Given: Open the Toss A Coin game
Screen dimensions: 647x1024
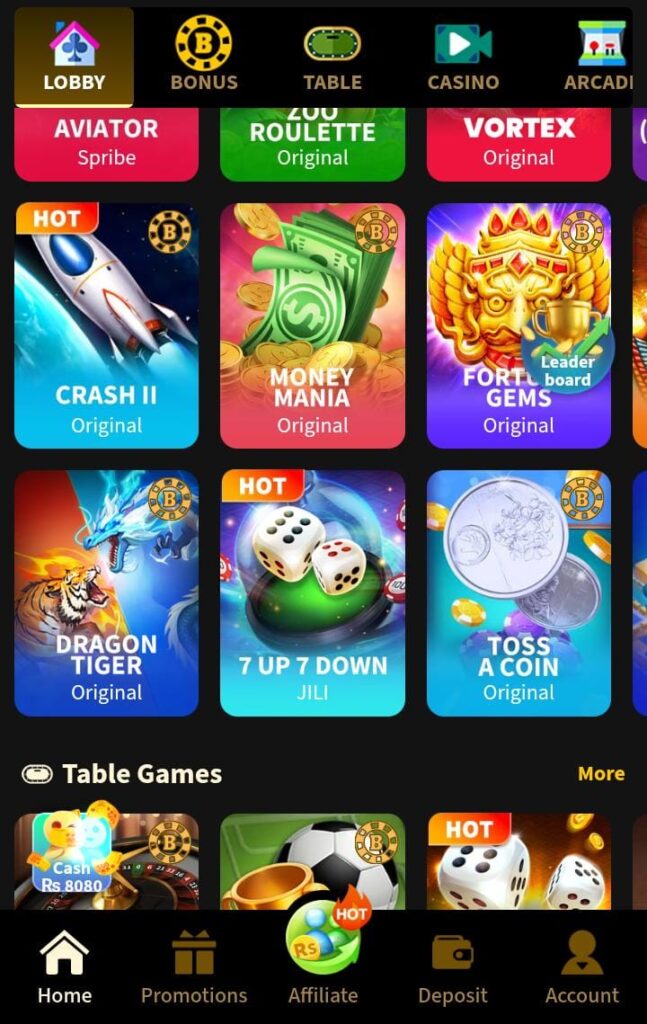Looking at the screenshot, I should point(518,593).
